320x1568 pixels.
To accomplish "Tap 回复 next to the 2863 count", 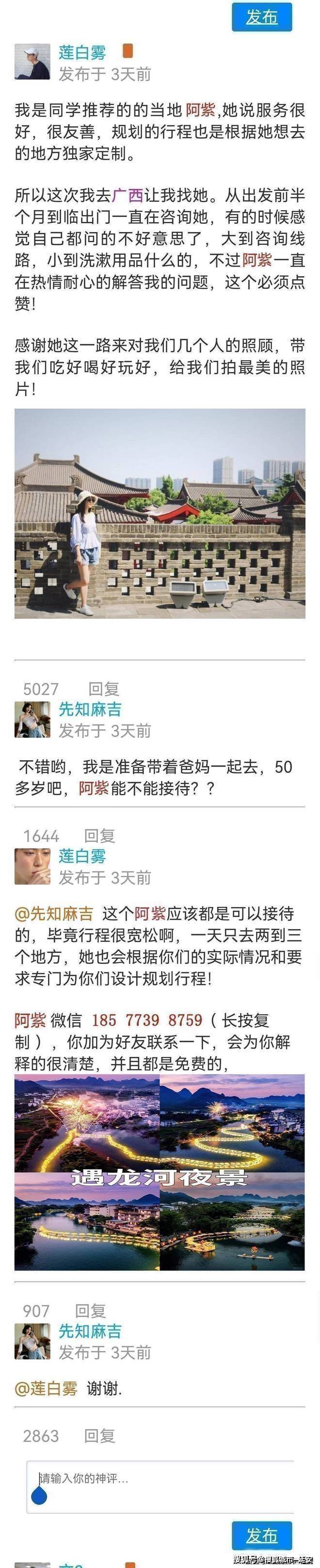I will click(99, 1436).
